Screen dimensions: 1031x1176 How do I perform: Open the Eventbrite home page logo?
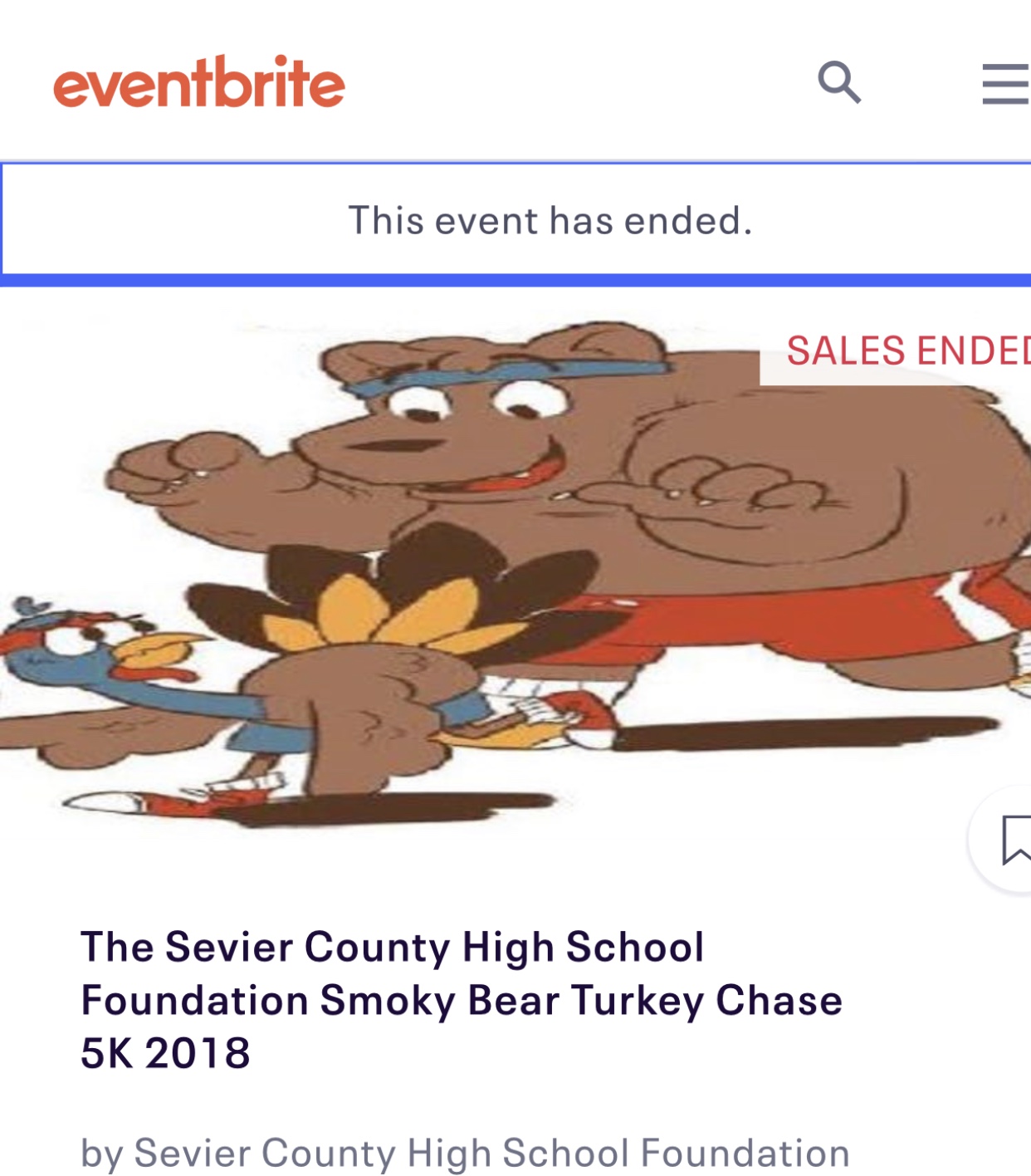199,82
